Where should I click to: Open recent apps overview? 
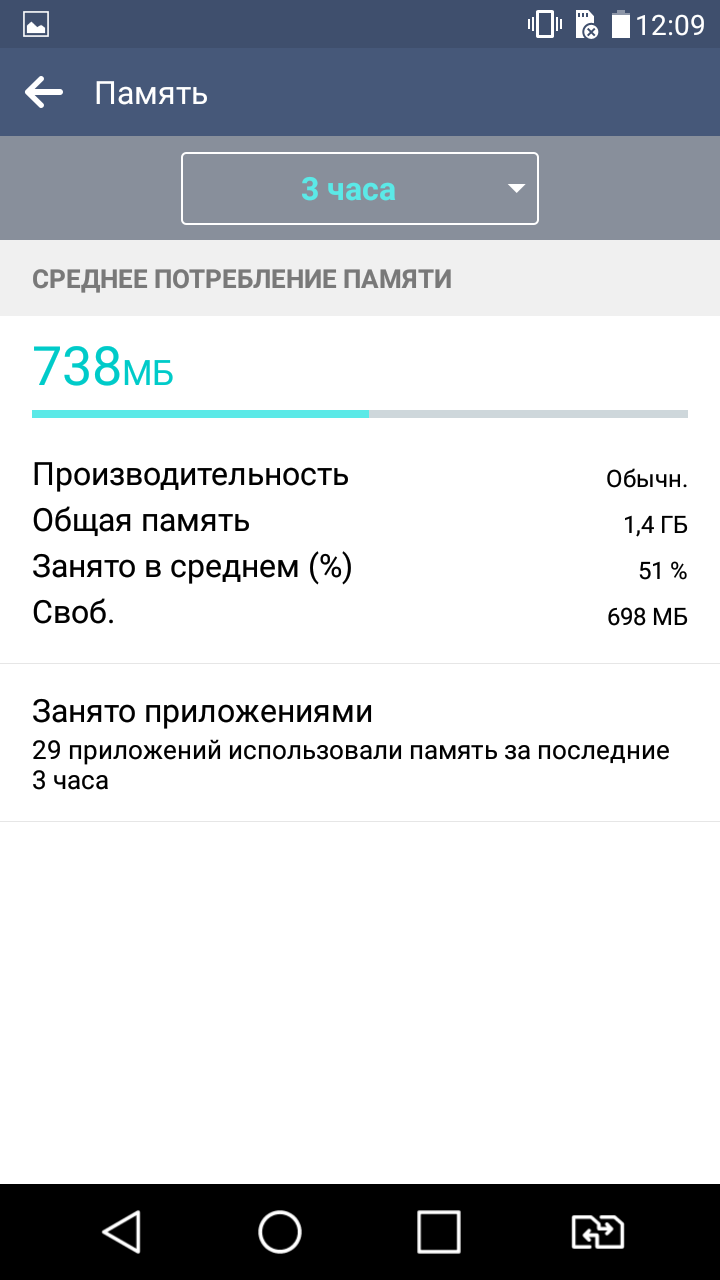click(438, 1231)
